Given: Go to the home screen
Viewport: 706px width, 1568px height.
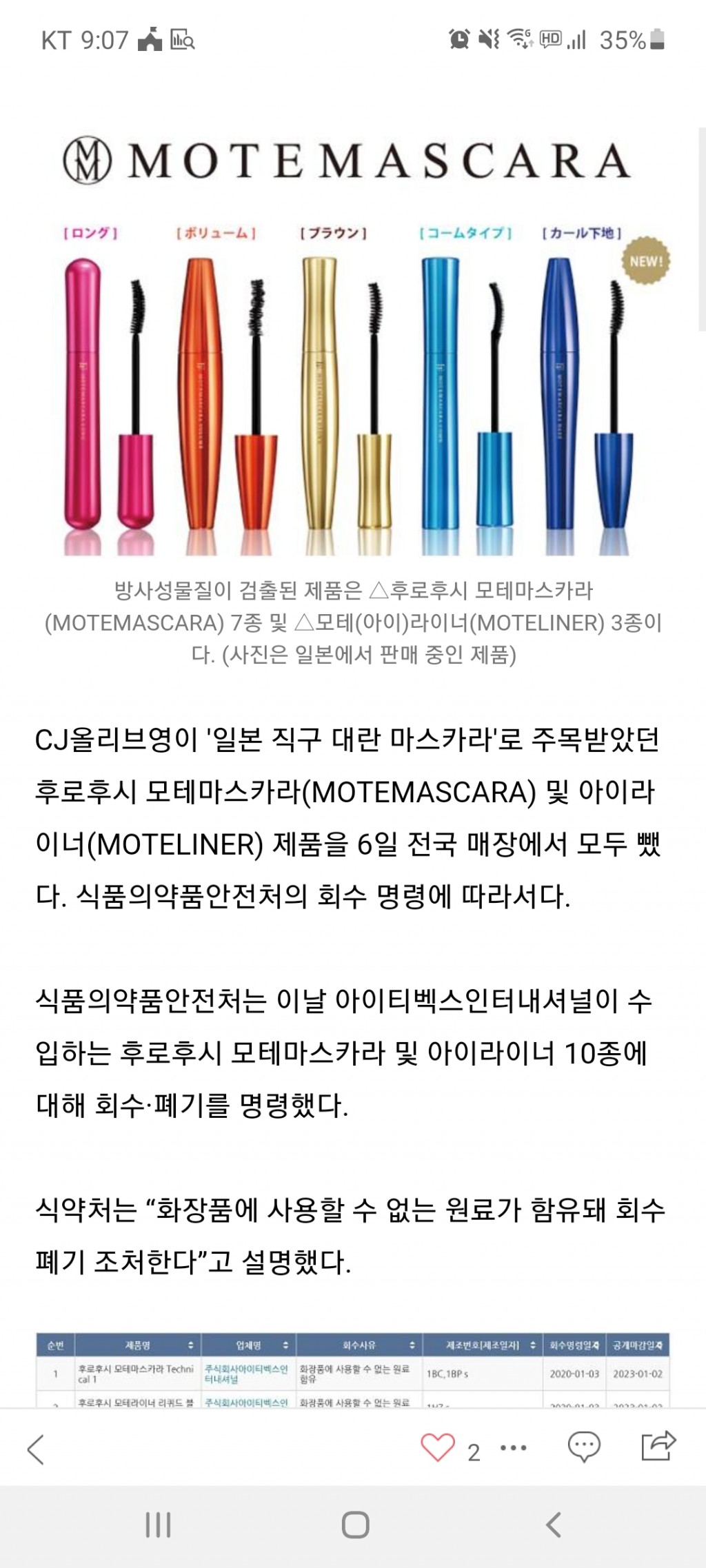Looking at the screenshot, I should (355, 1525).
